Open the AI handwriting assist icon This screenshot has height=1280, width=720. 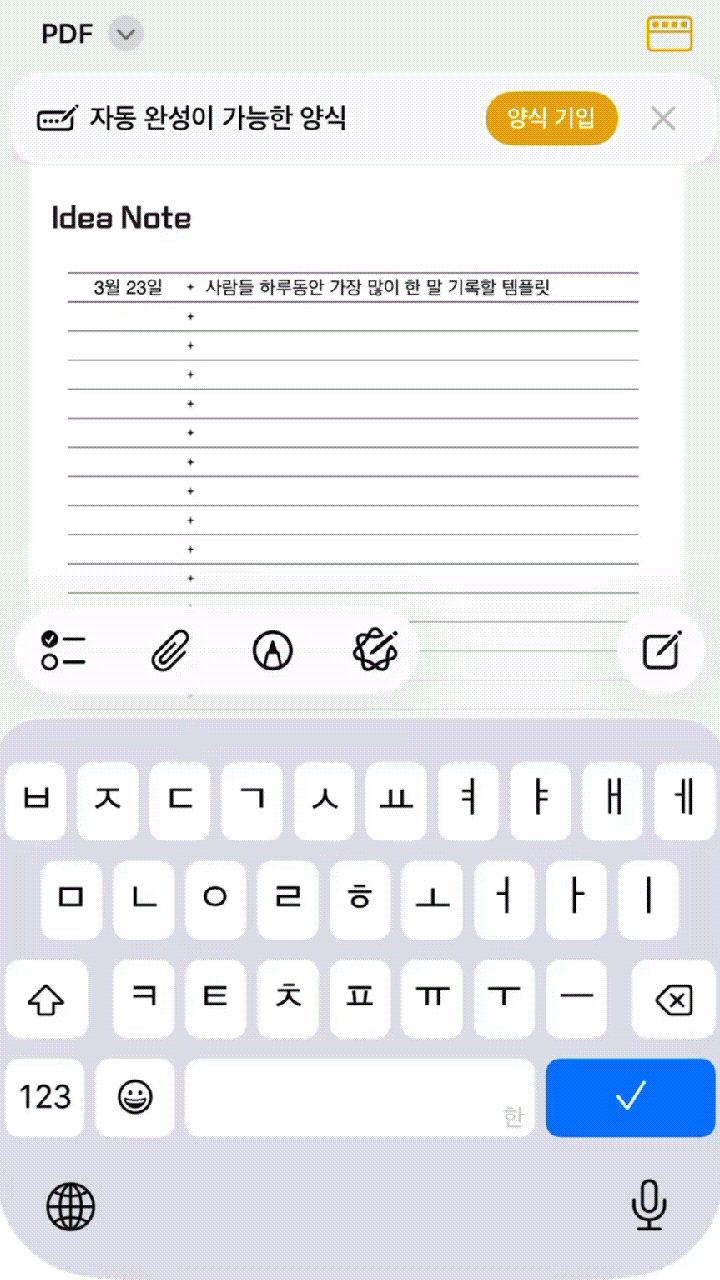tap(374, 650)
